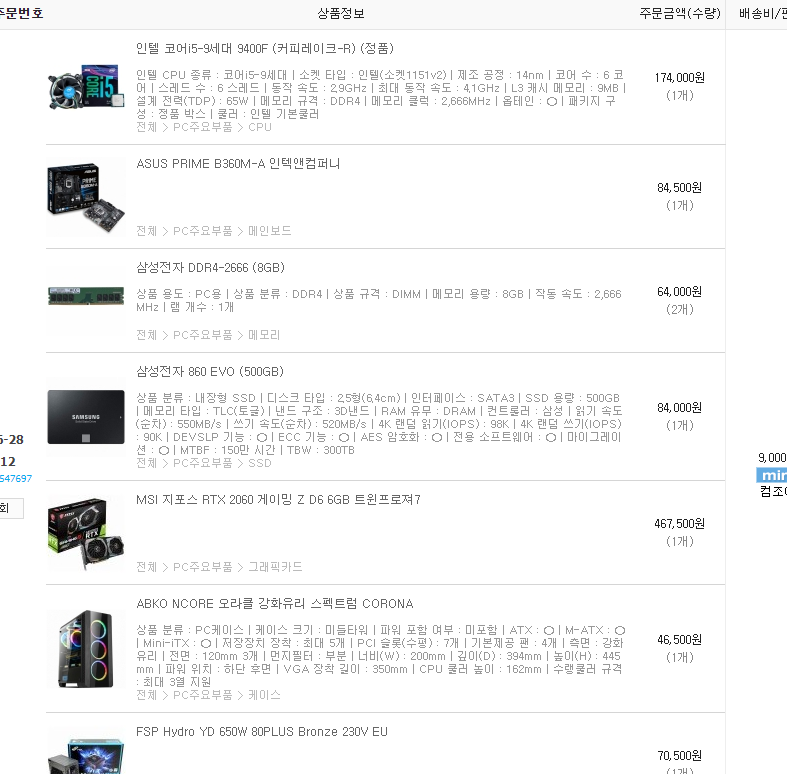Open the FSP Hydro YD 650W product link
The width and height of the screenshot is (787, 774).
coord(261,732)
